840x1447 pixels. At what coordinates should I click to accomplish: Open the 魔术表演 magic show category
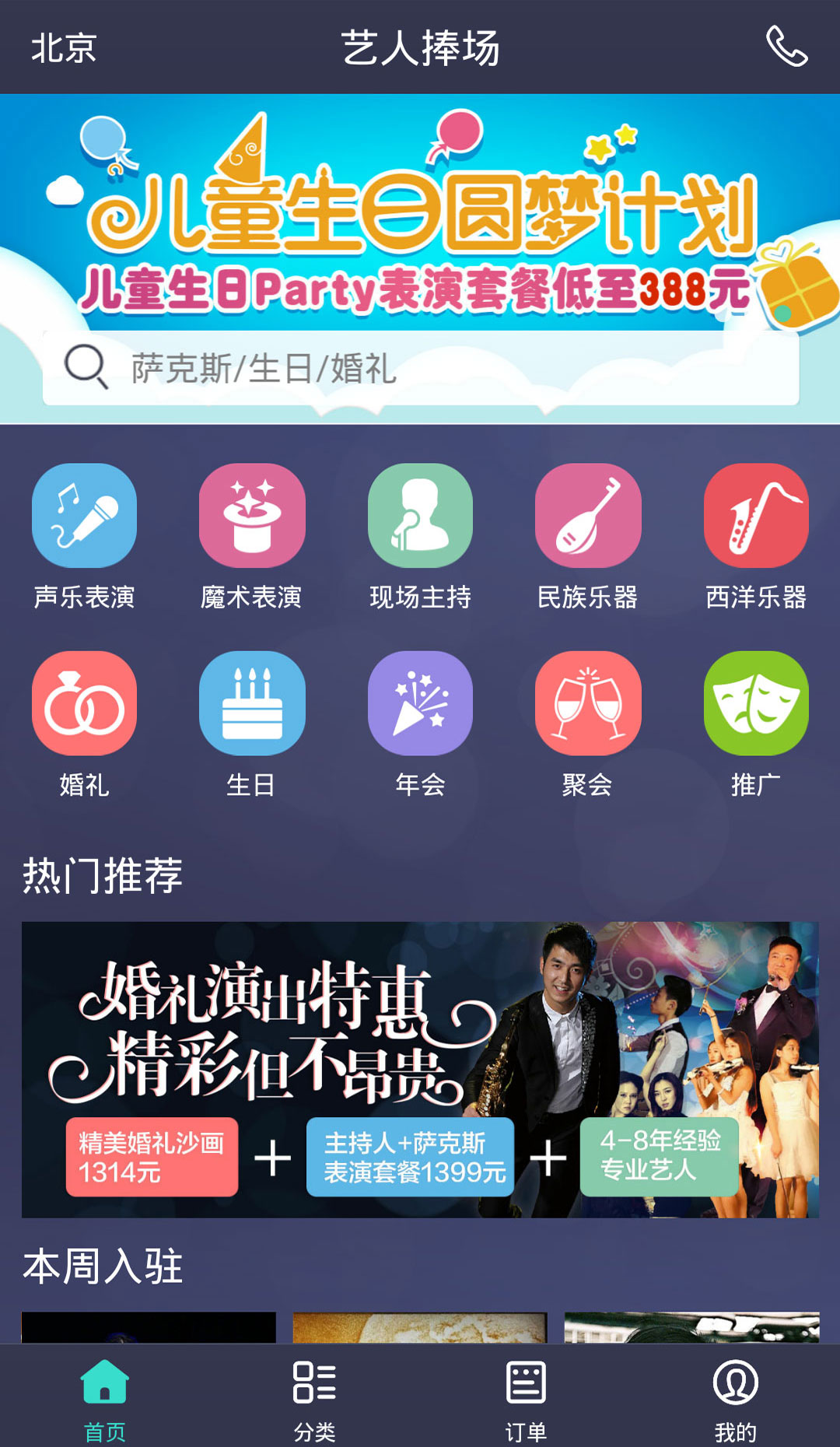[x=251, y=516]
